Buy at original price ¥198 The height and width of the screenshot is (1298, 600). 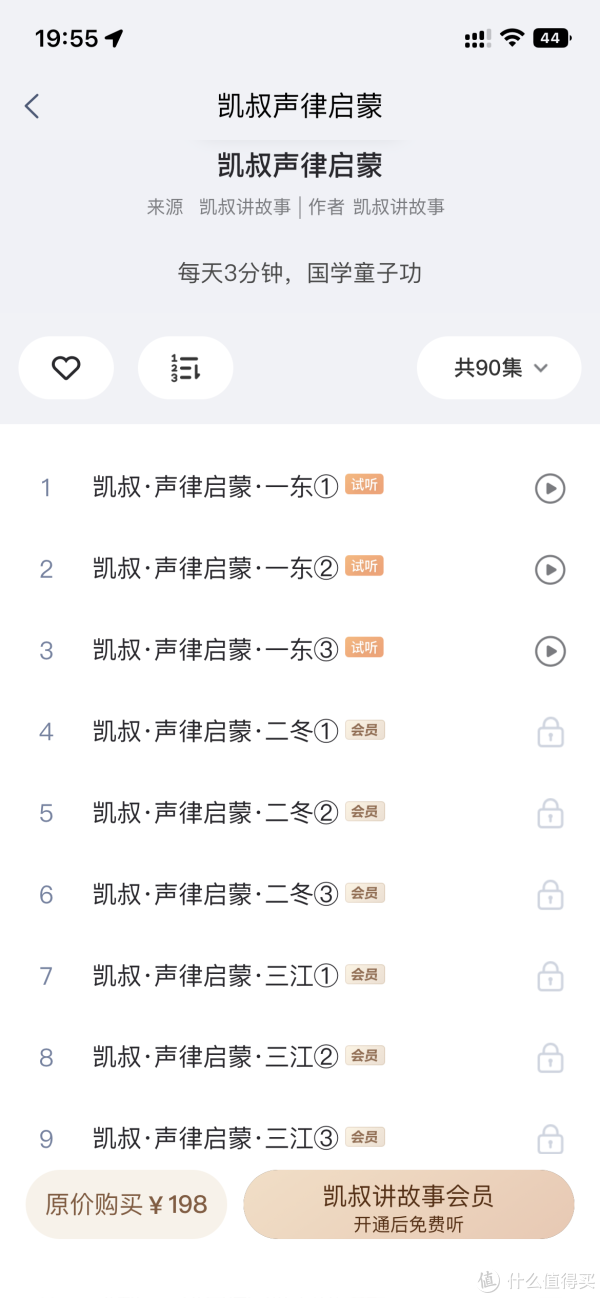pos(126,1205)
